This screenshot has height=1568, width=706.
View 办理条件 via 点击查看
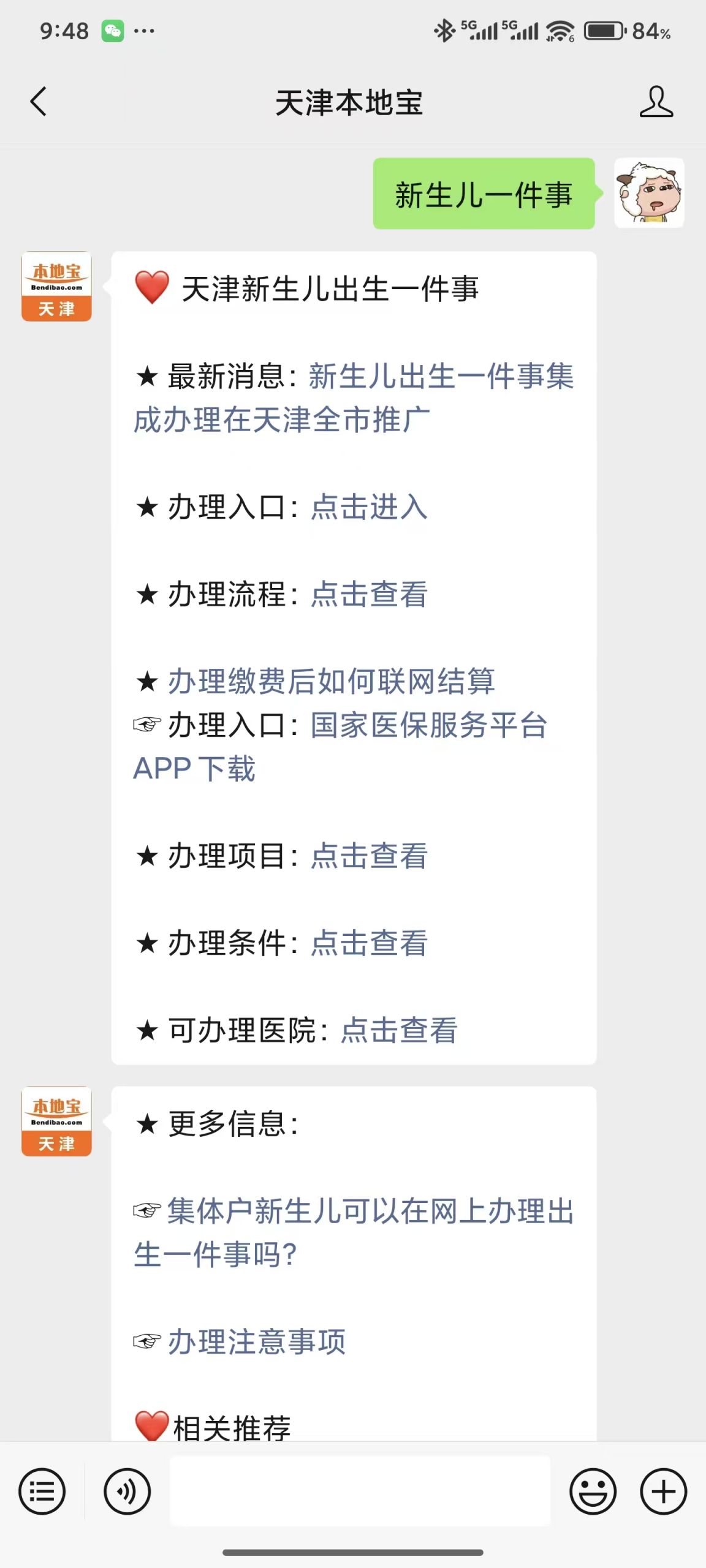[369, 943]
